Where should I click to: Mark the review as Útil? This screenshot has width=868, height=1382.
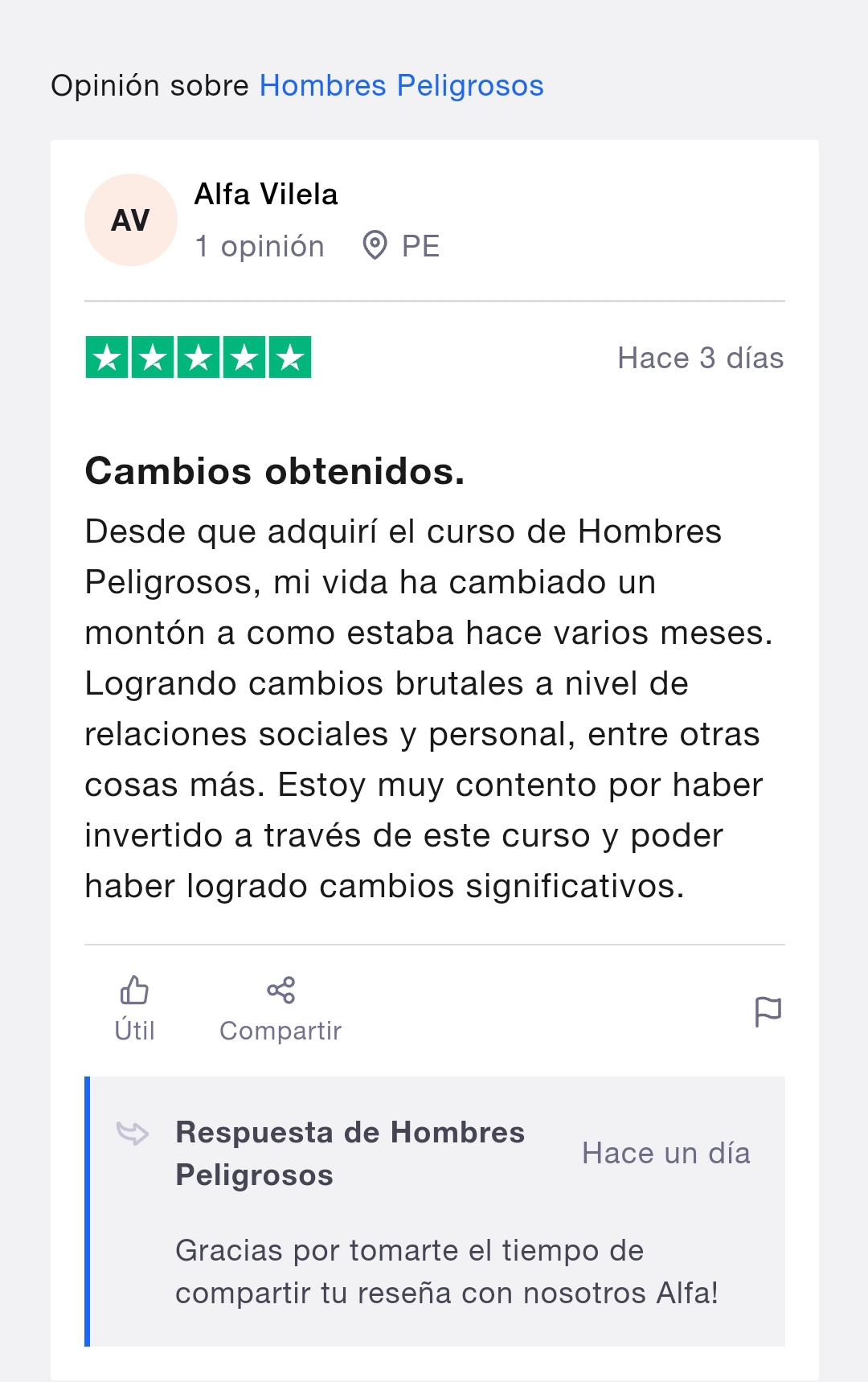134,1007
